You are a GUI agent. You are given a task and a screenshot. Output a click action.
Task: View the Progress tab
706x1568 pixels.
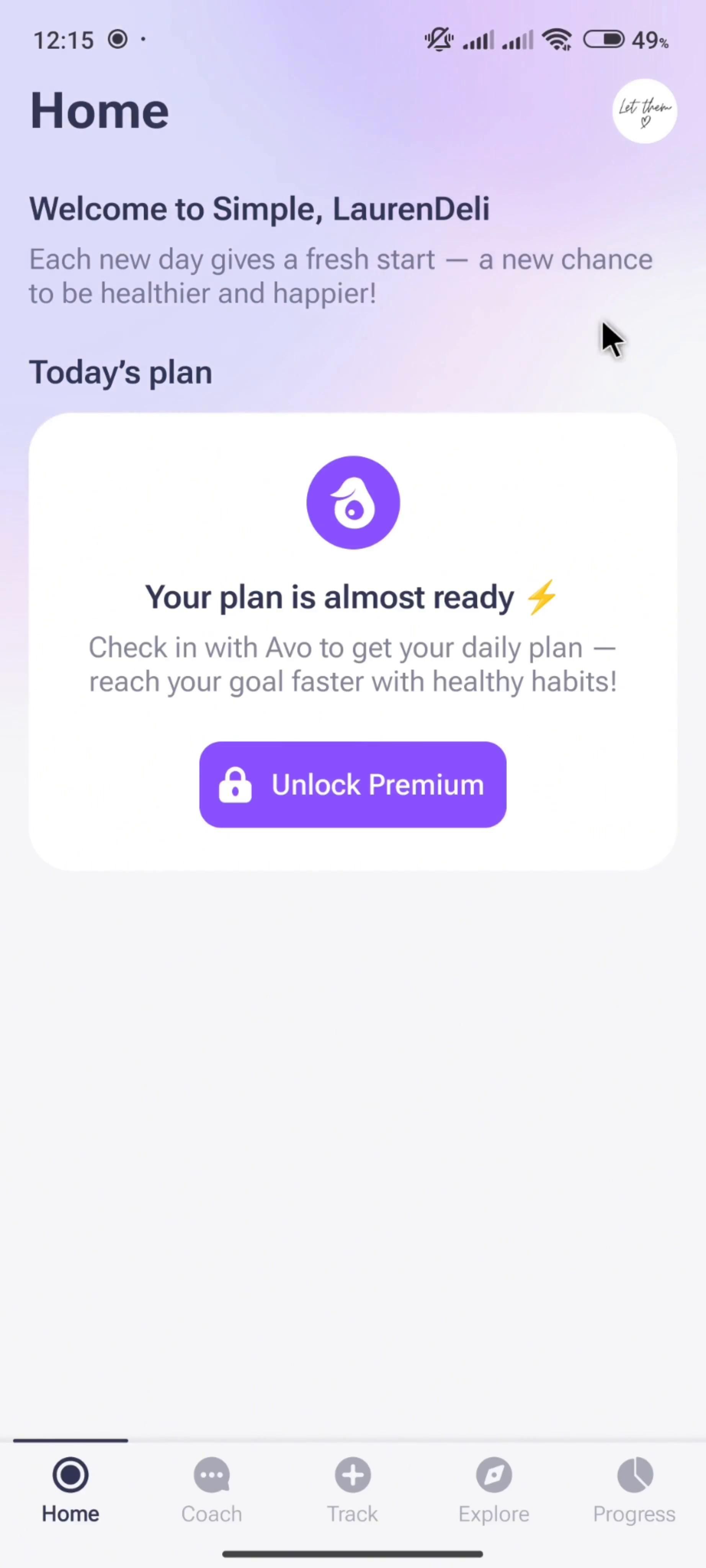pyautogui.click(x=634, y=1489)
